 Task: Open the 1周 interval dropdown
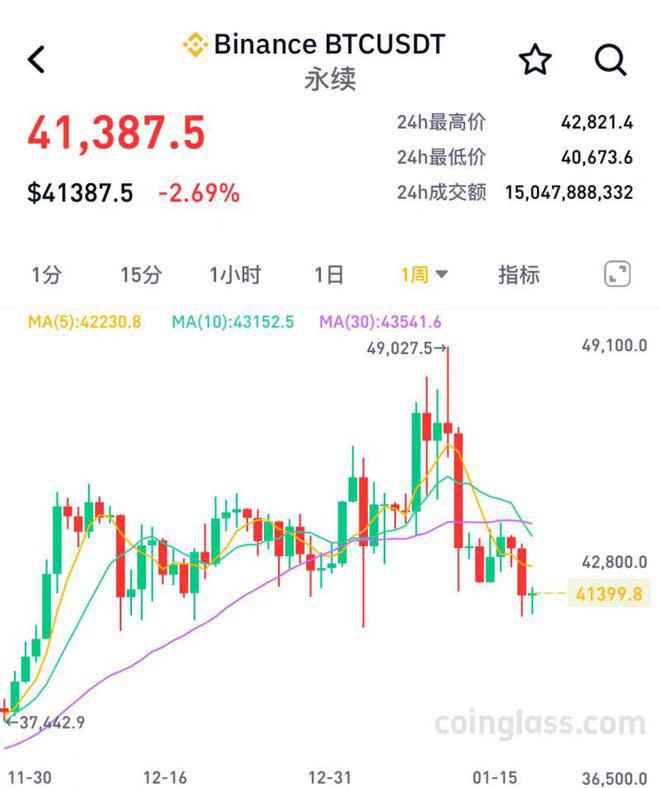[424, 275]
